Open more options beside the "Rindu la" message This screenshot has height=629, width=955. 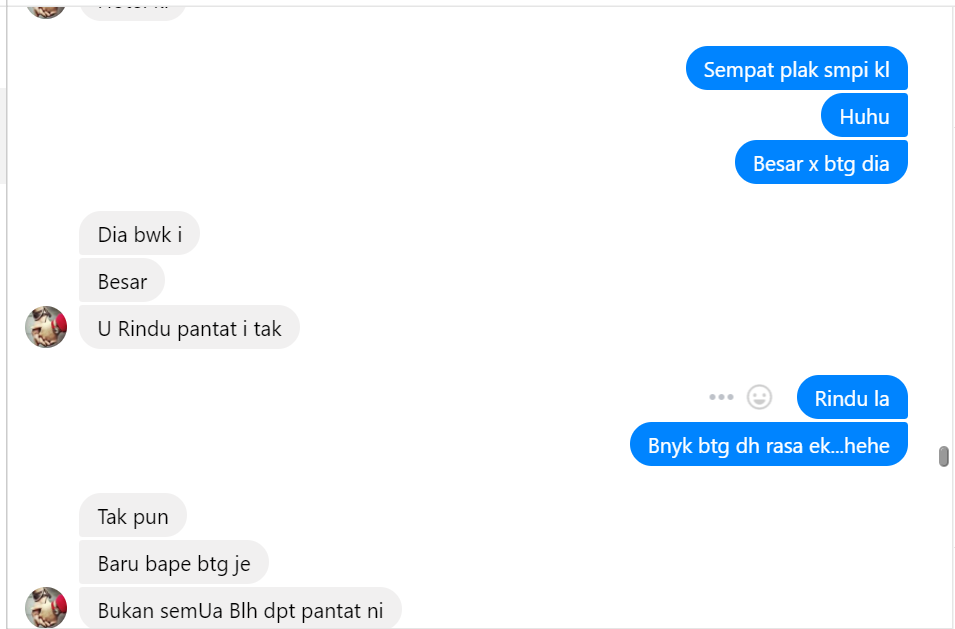pos(721,397)
